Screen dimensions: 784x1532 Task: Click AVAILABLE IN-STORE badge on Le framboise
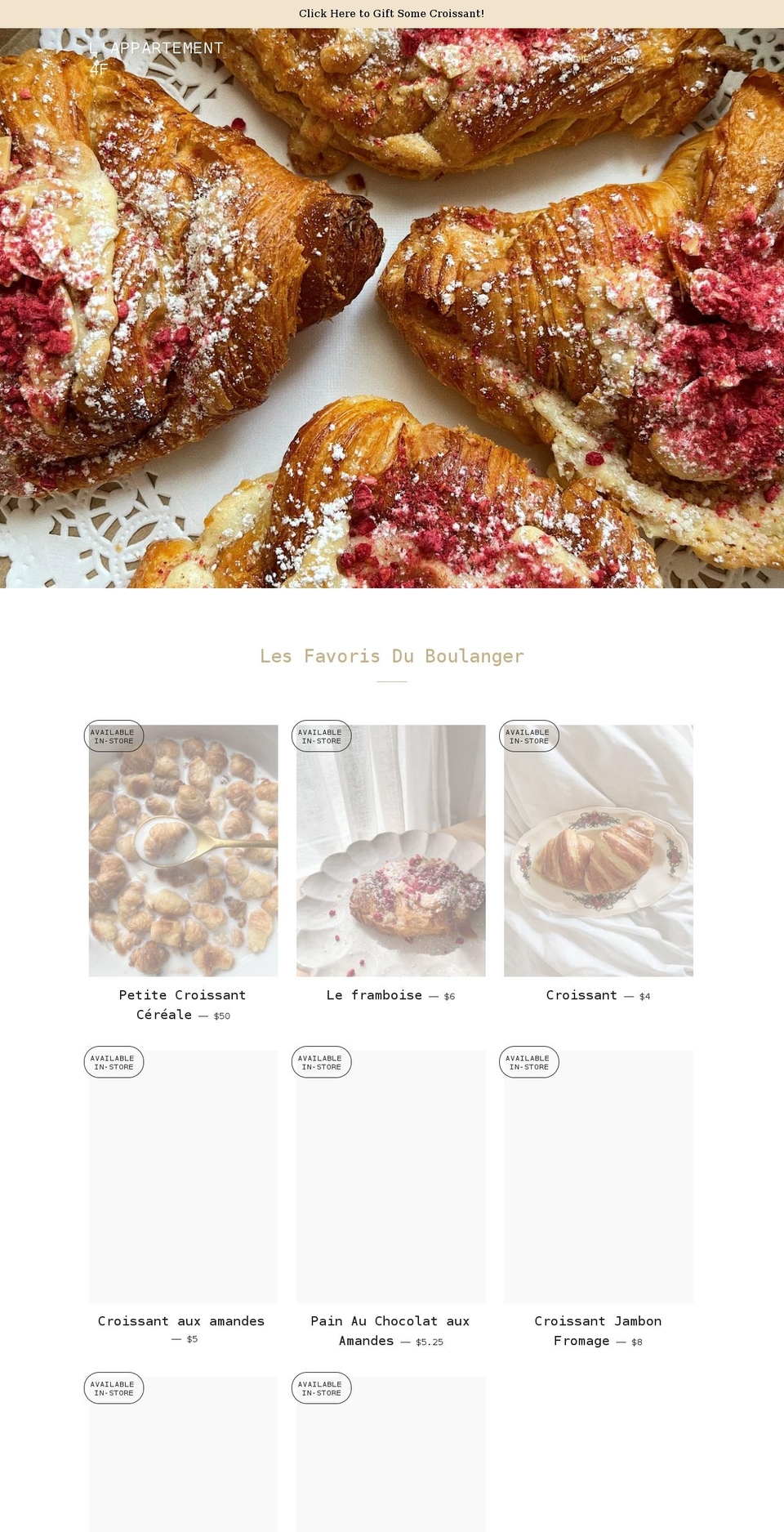321,736
